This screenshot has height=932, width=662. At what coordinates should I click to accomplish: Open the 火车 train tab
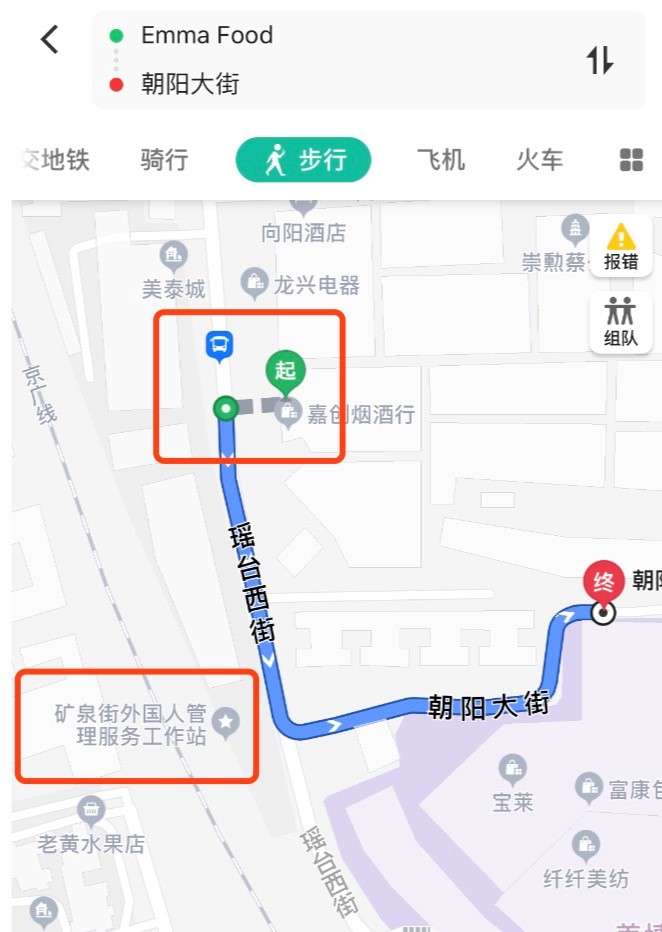pyautogui.click(x=539, y=160)
